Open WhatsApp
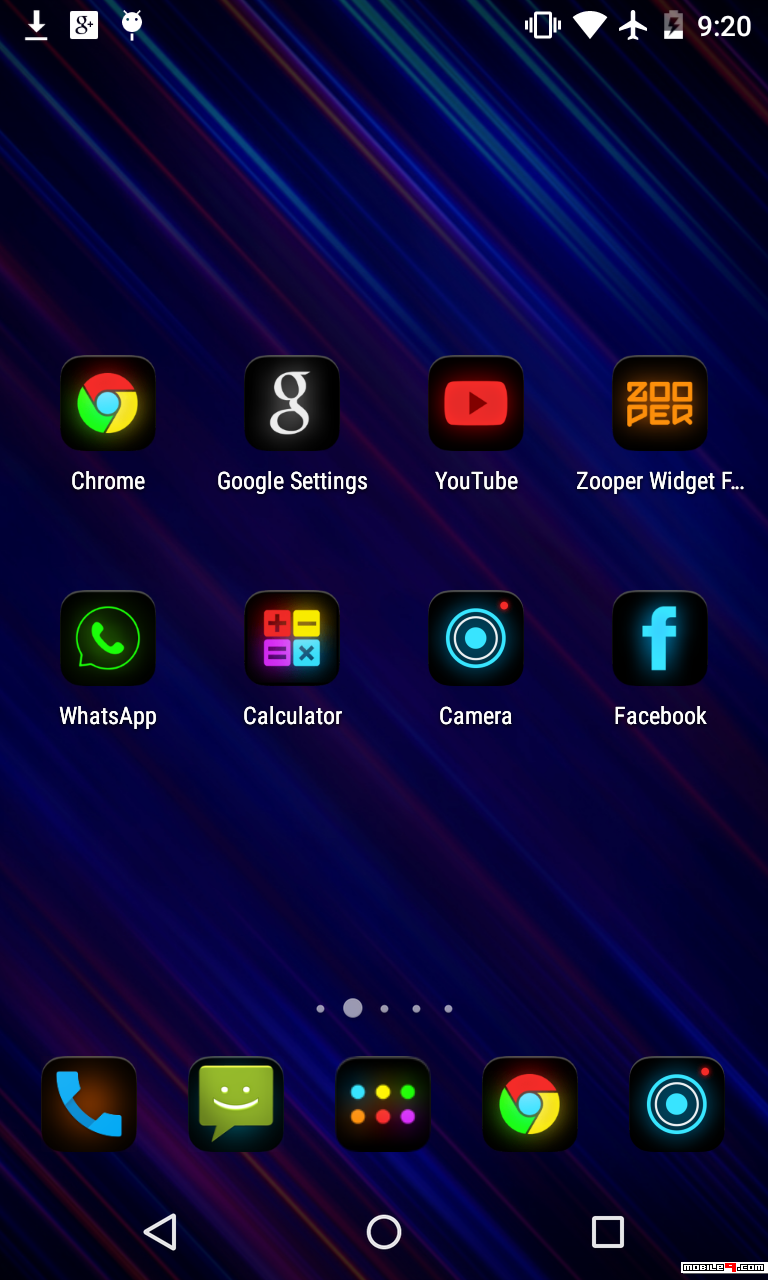Viewport: 768px width, 1280px height. (108, 638)
